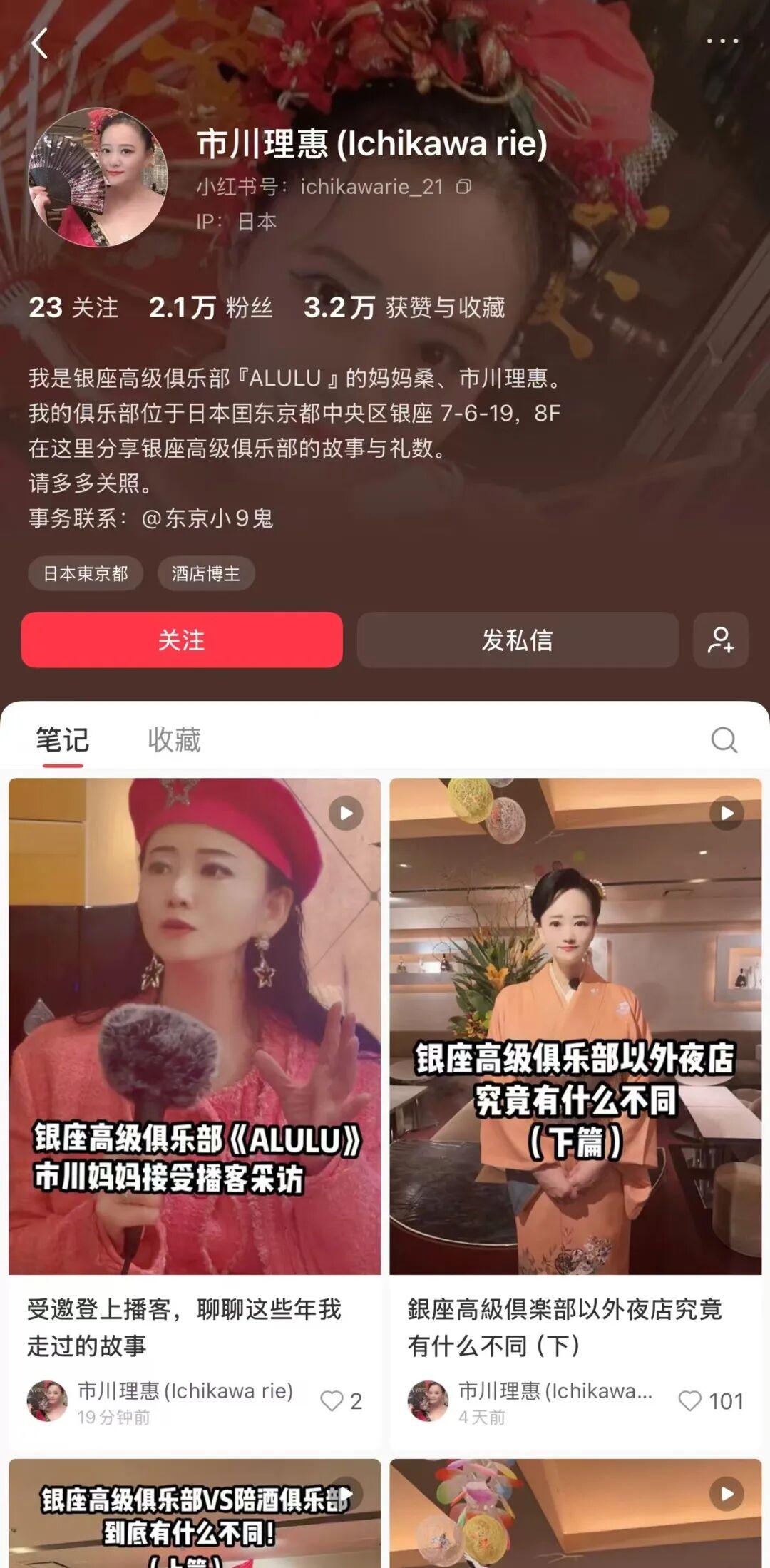Open the 23 关注 following list
Viewport: 770px width, 1568px height.
pyautogui.click(x=73, y=307)
